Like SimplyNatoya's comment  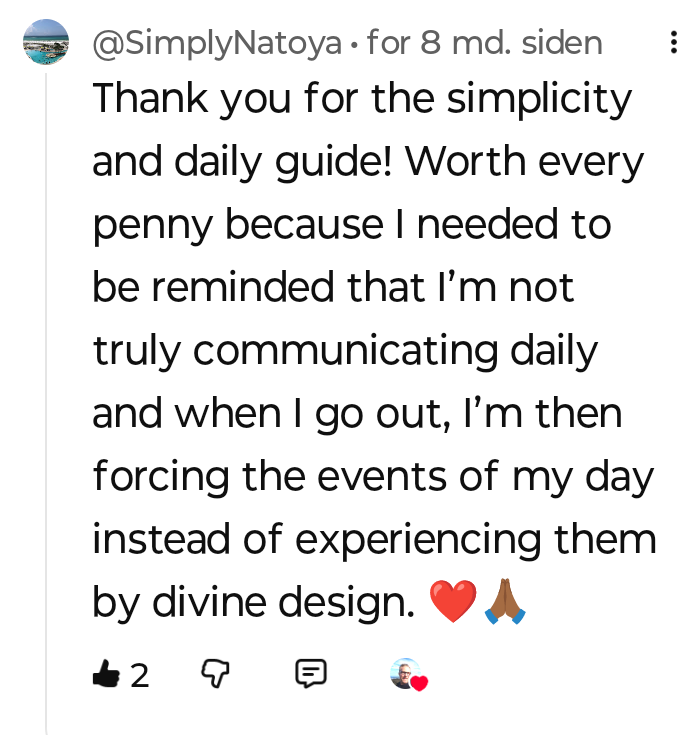[105, 676]
